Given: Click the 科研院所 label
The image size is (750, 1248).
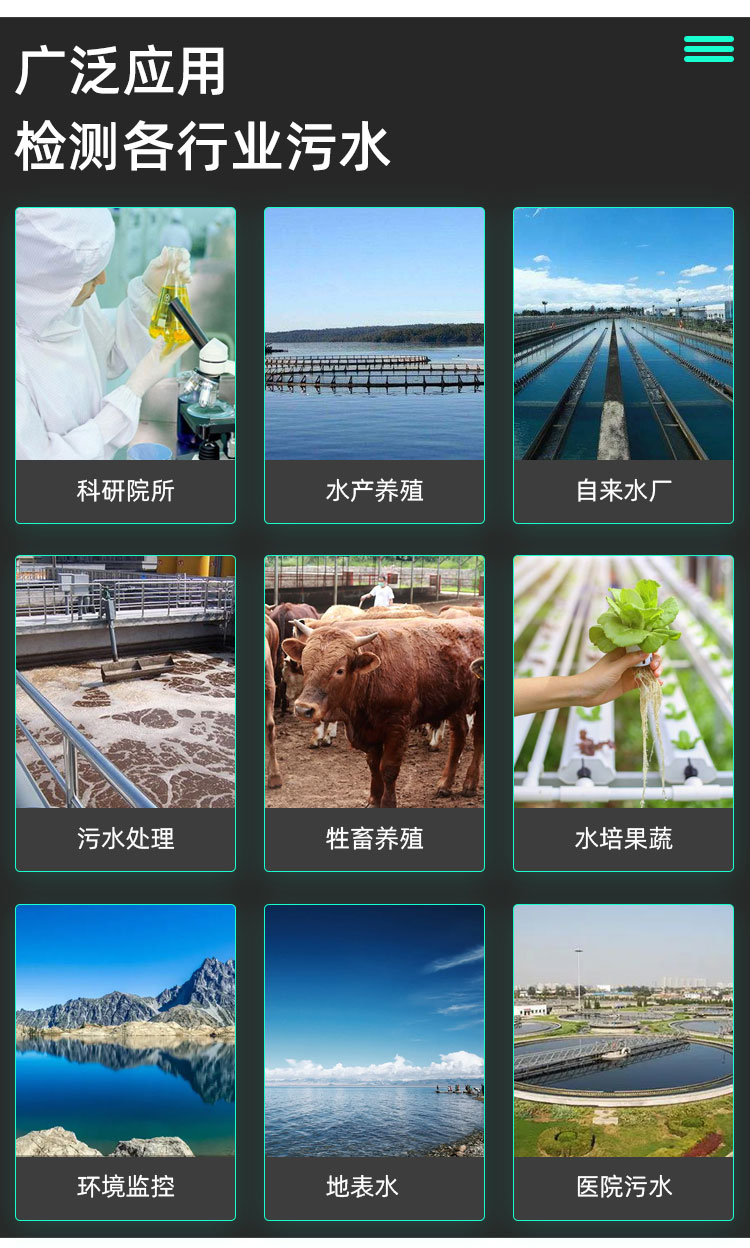Looking at the screenshot, I should tap(124, 491).
